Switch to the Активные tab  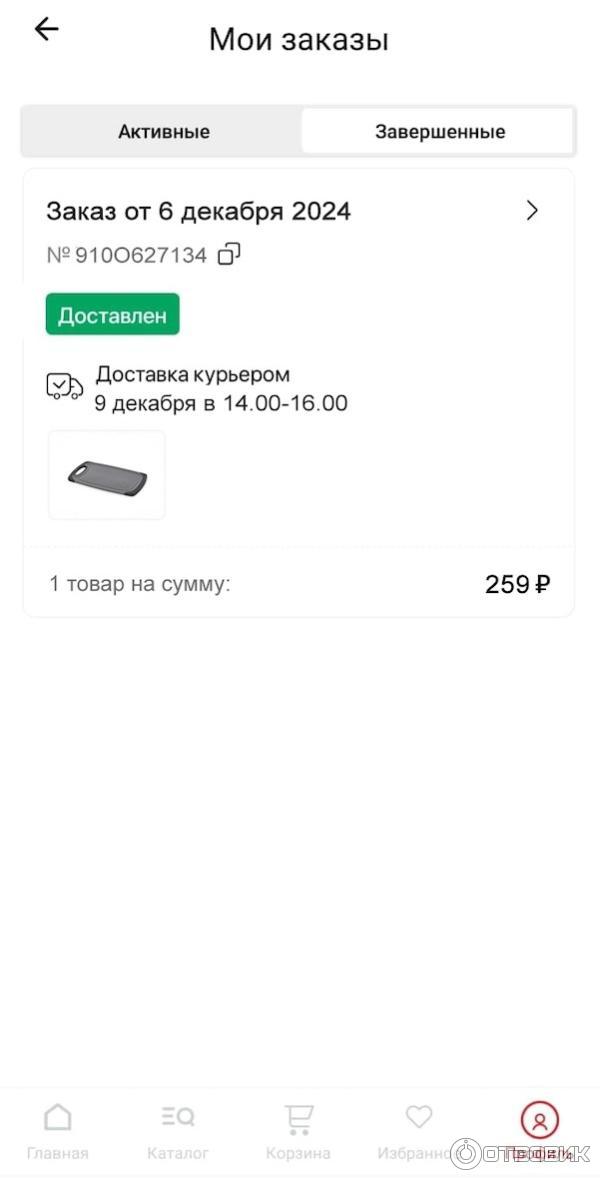[x=164, y=131]
